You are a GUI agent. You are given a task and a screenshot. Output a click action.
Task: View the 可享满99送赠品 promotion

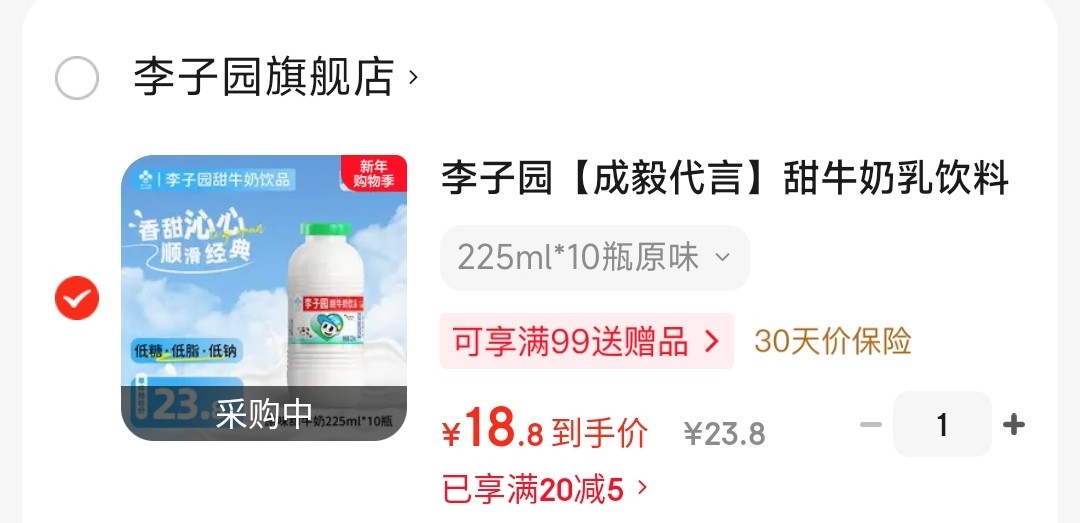587,341
